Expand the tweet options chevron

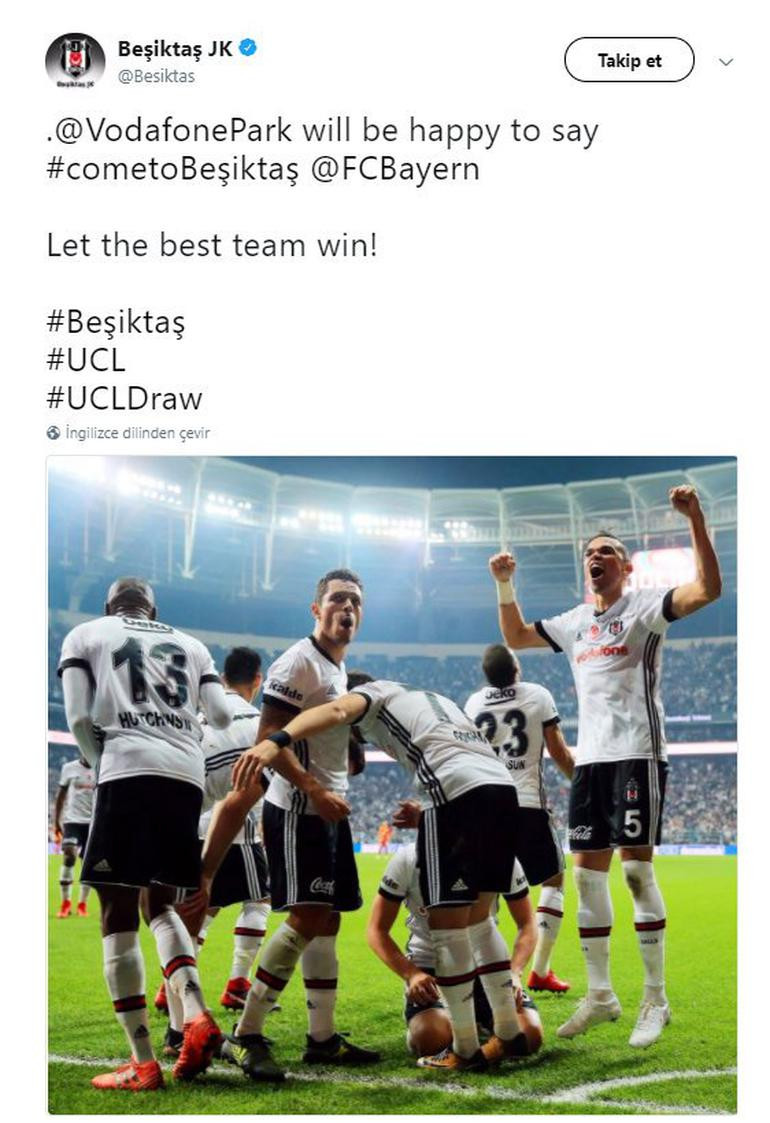tap(727, 61)
